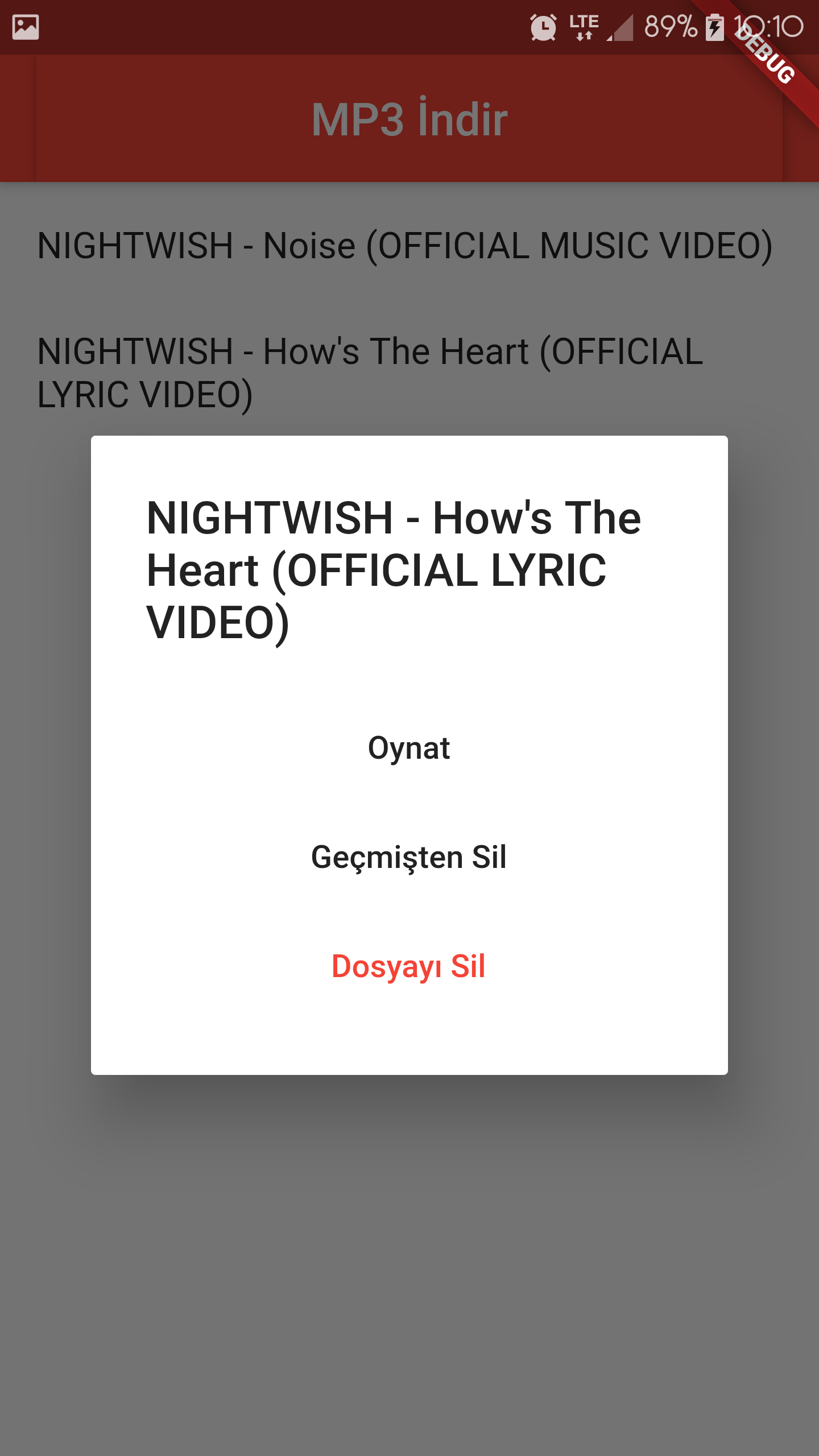Tap the dialog title text
The width and height of the screenshot is (819, 1456).
tap(392, 569)
